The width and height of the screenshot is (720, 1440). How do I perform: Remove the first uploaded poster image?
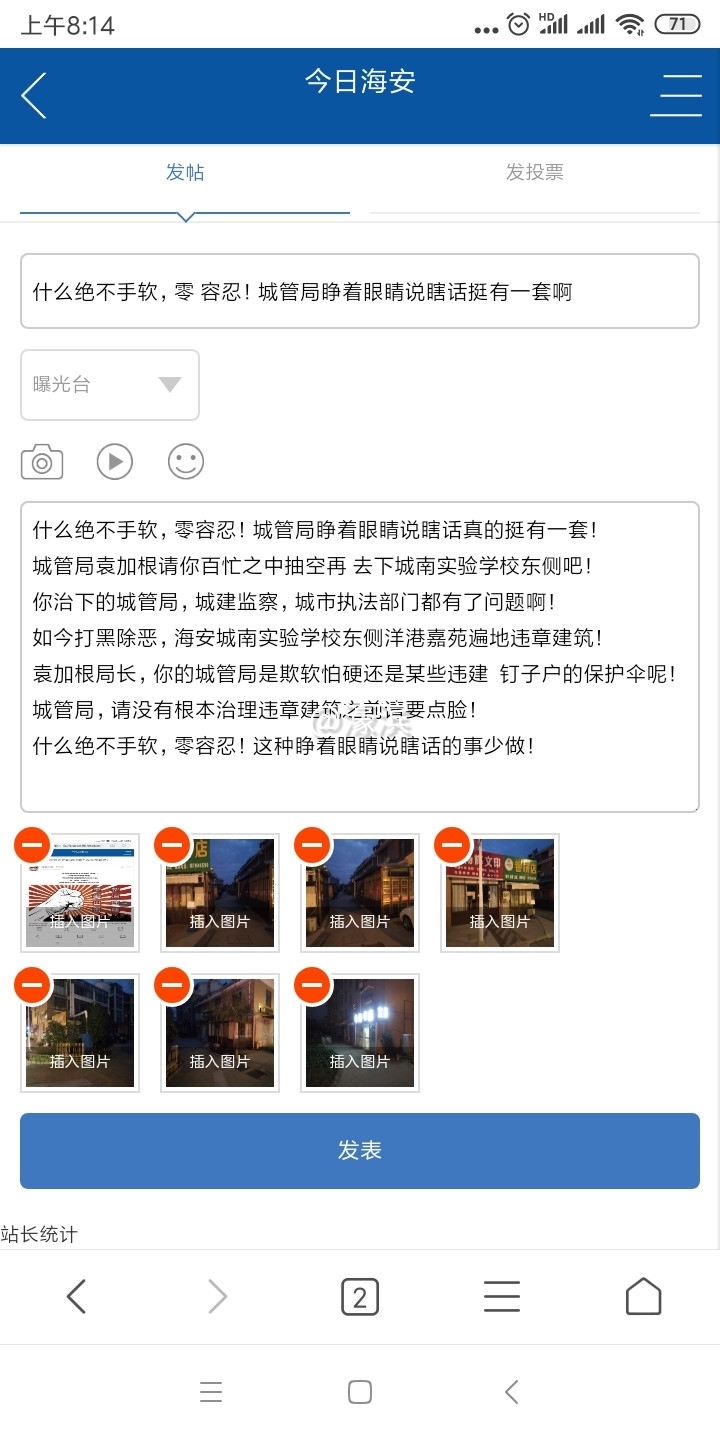coord(32,846)
